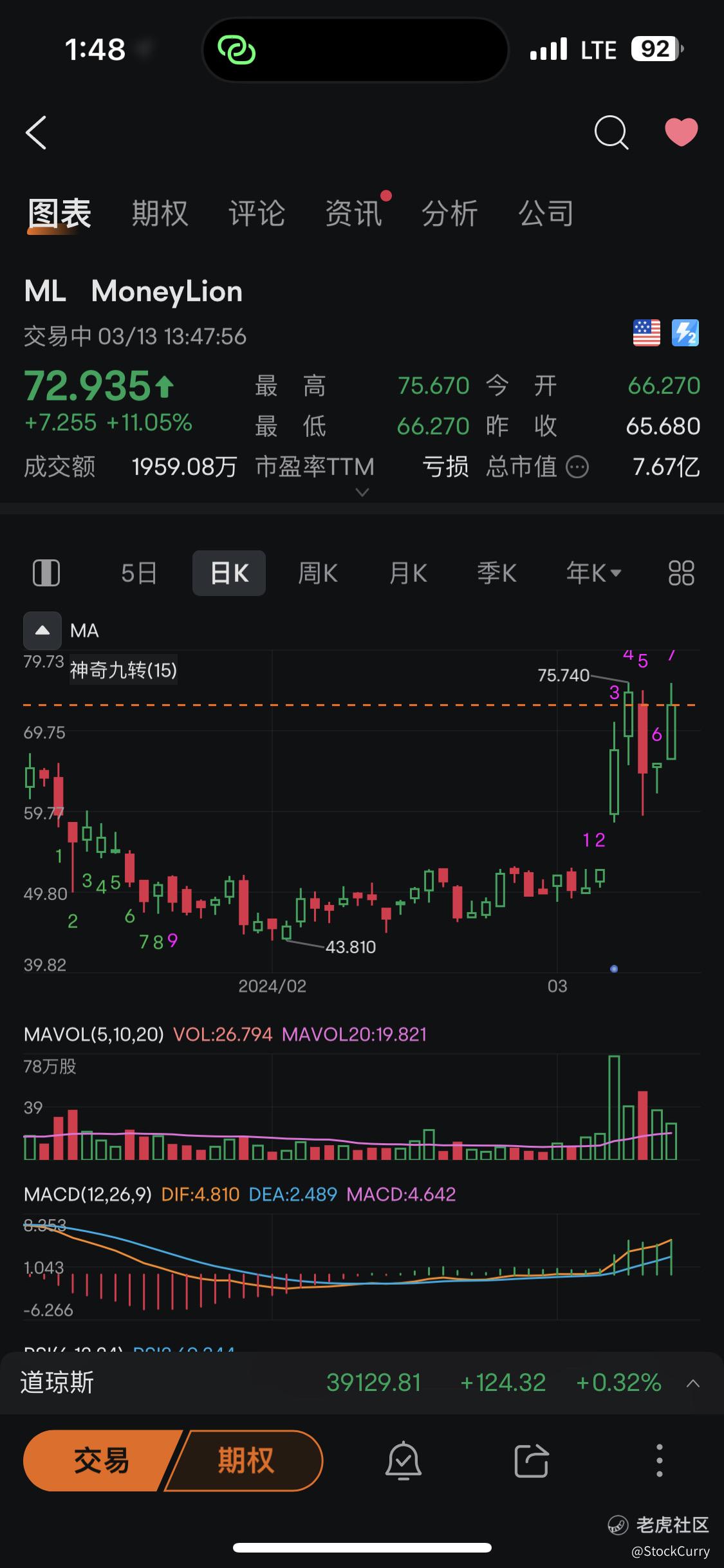Select the 季K quarterly chart

pos(497,573)
